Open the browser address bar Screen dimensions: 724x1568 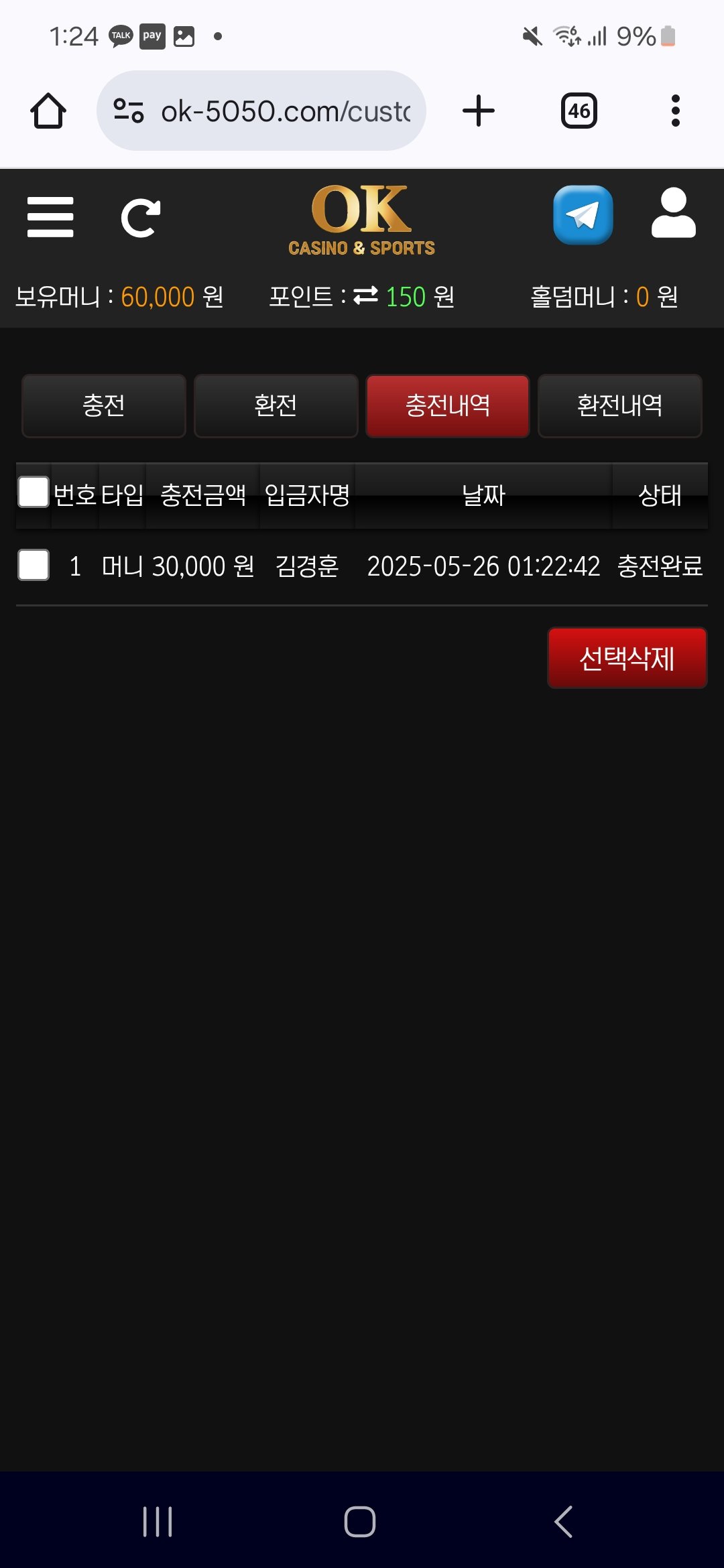point(285,111)
